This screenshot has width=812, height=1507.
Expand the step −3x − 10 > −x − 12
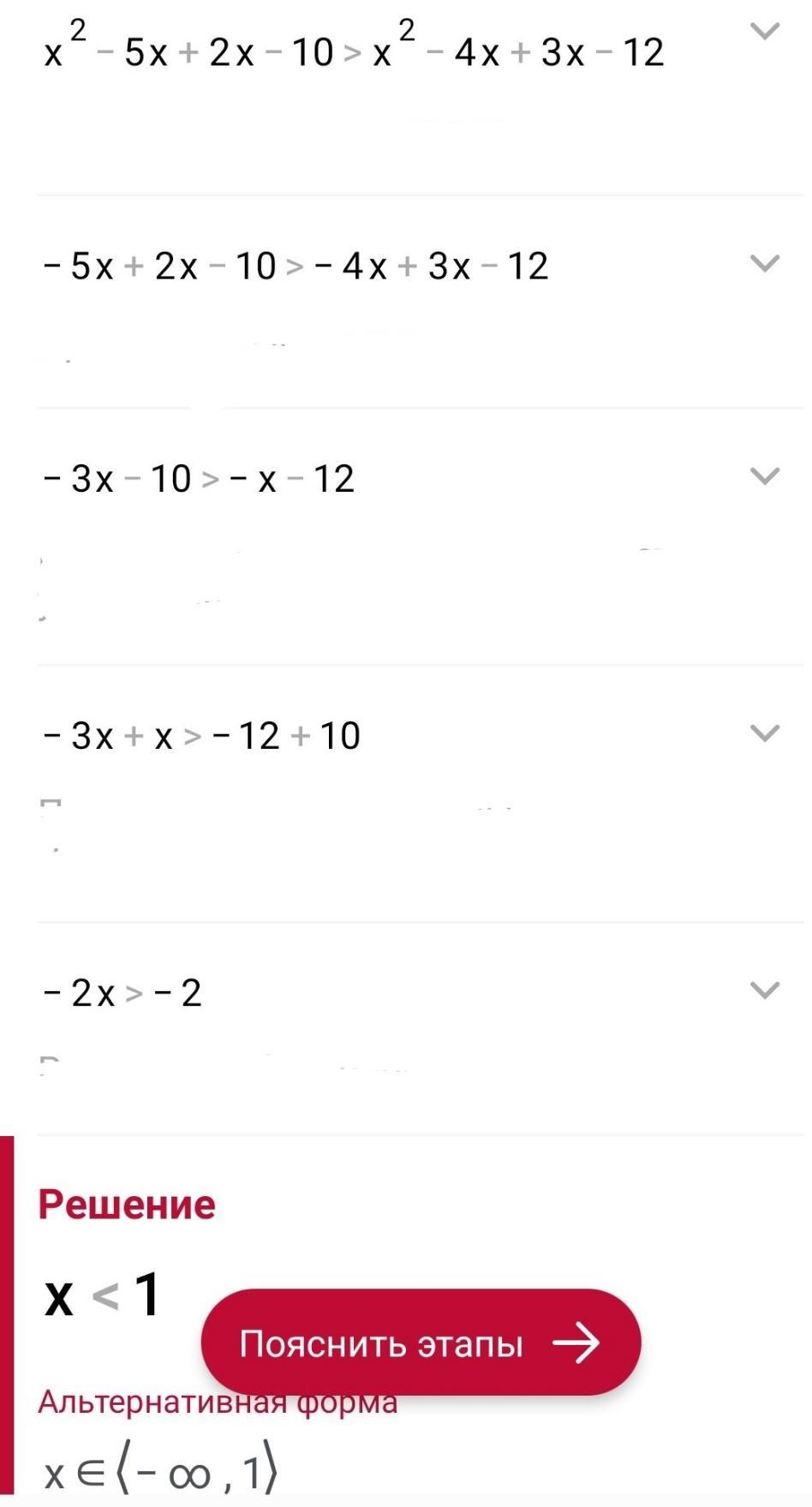point(764,475)
